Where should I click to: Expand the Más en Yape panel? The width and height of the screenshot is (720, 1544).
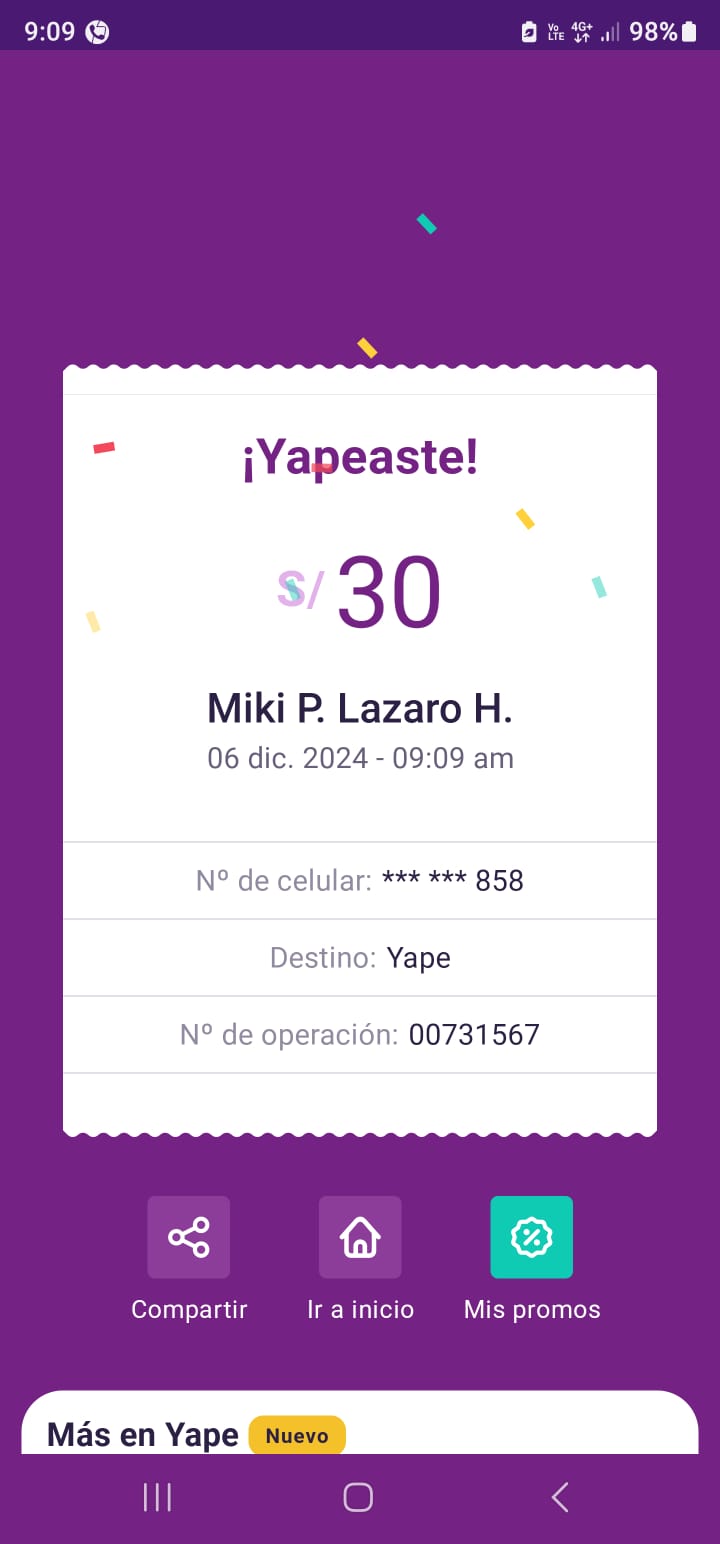tap(360, 1423)
